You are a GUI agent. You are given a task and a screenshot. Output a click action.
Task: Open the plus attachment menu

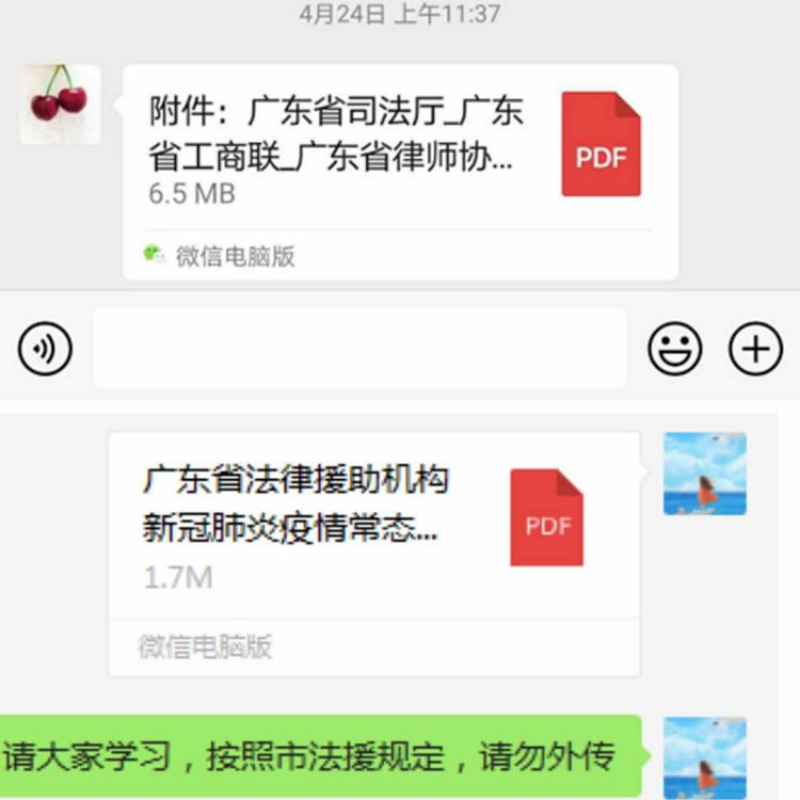(755, 349)
